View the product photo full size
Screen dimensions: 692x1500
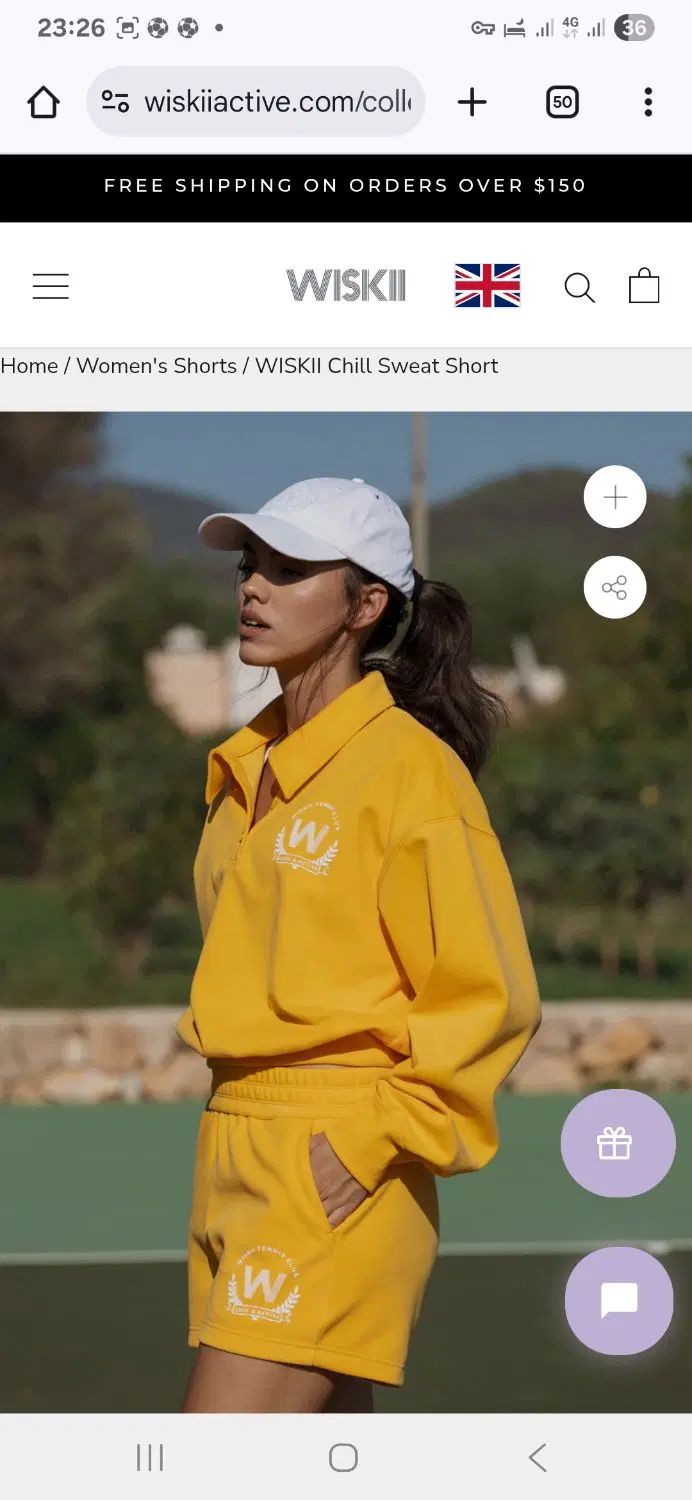click(x=330, y=900)
